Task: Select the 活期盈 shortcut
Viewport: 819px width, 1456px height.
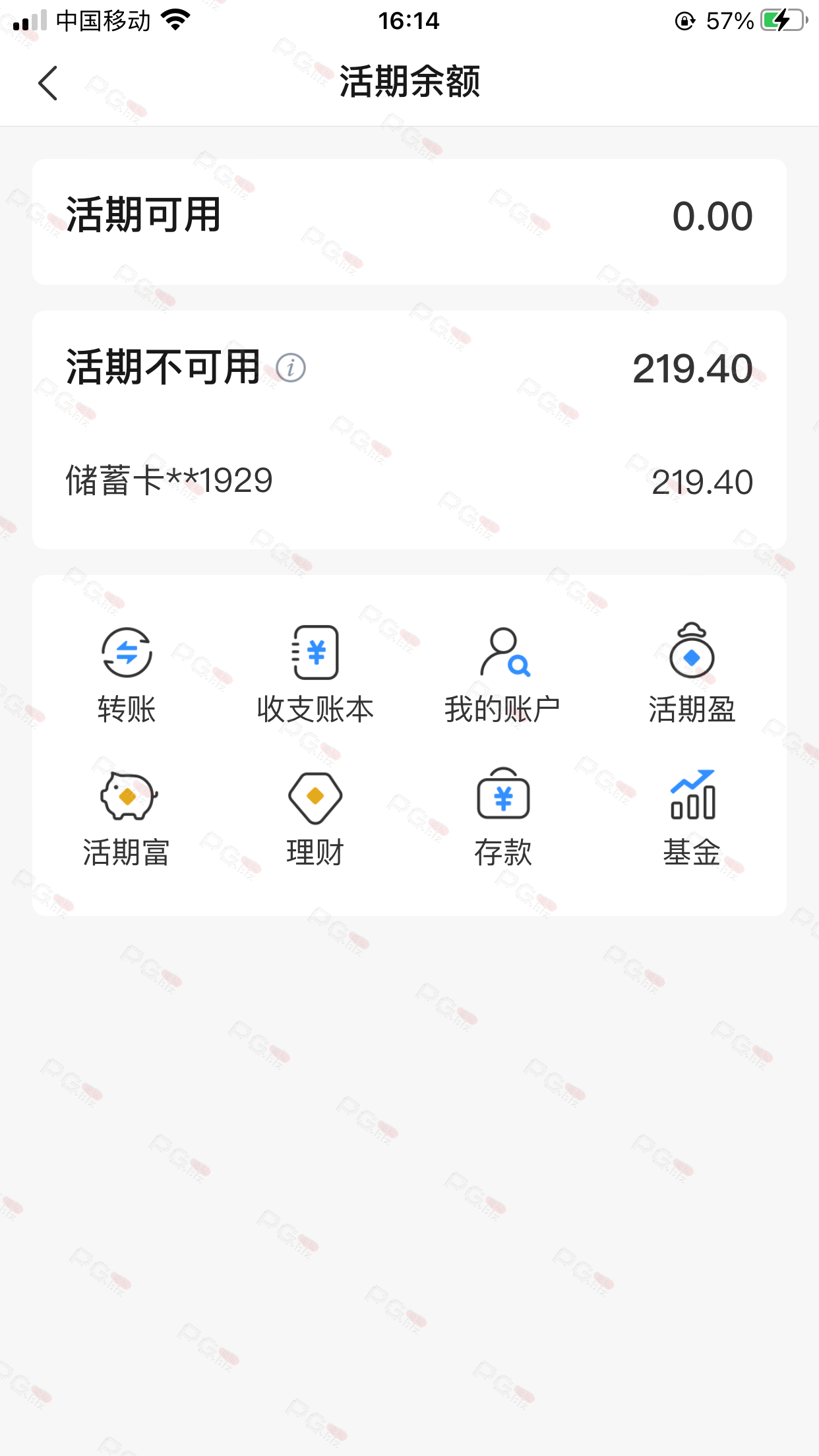Action: coord(692,674)
